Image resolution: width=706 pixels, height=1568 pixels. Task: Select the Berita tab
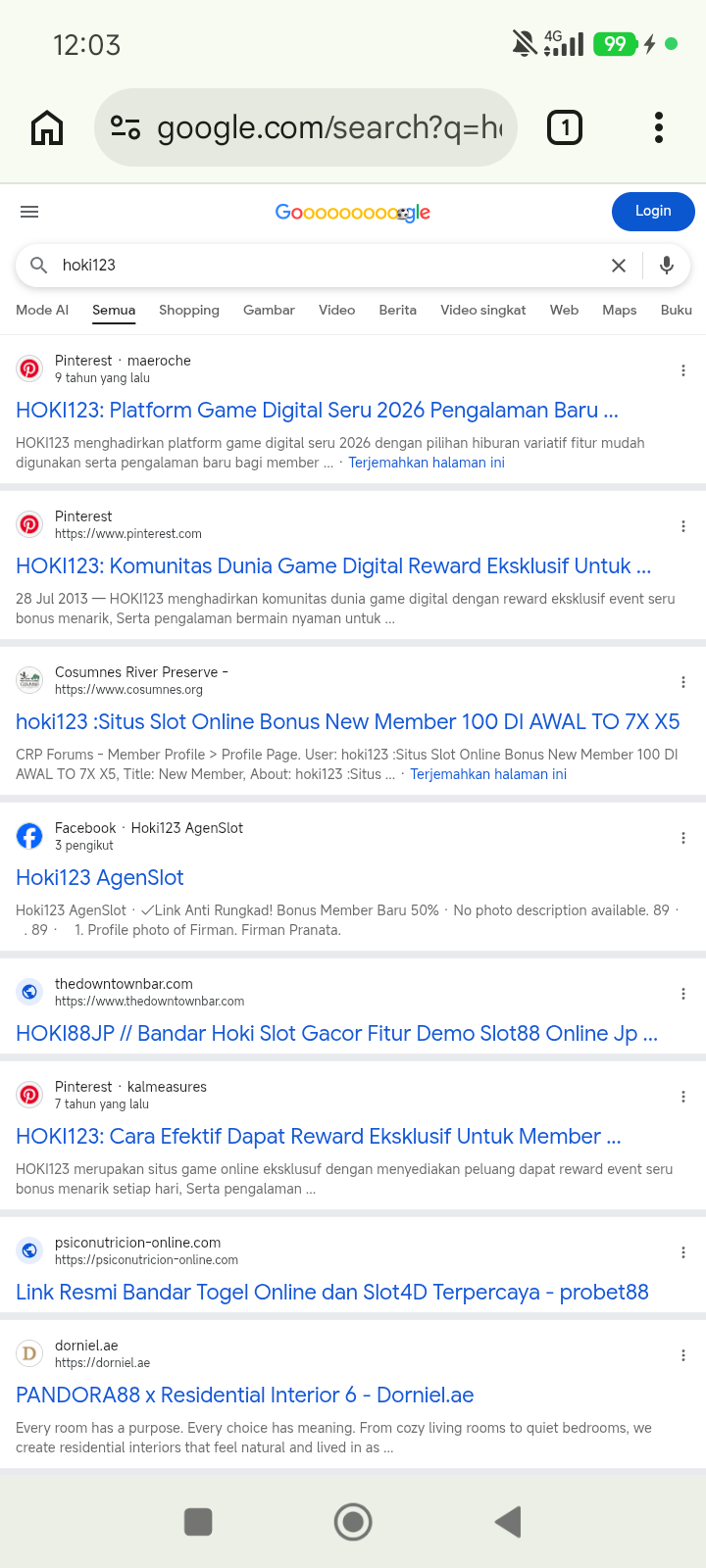(398, 310)
